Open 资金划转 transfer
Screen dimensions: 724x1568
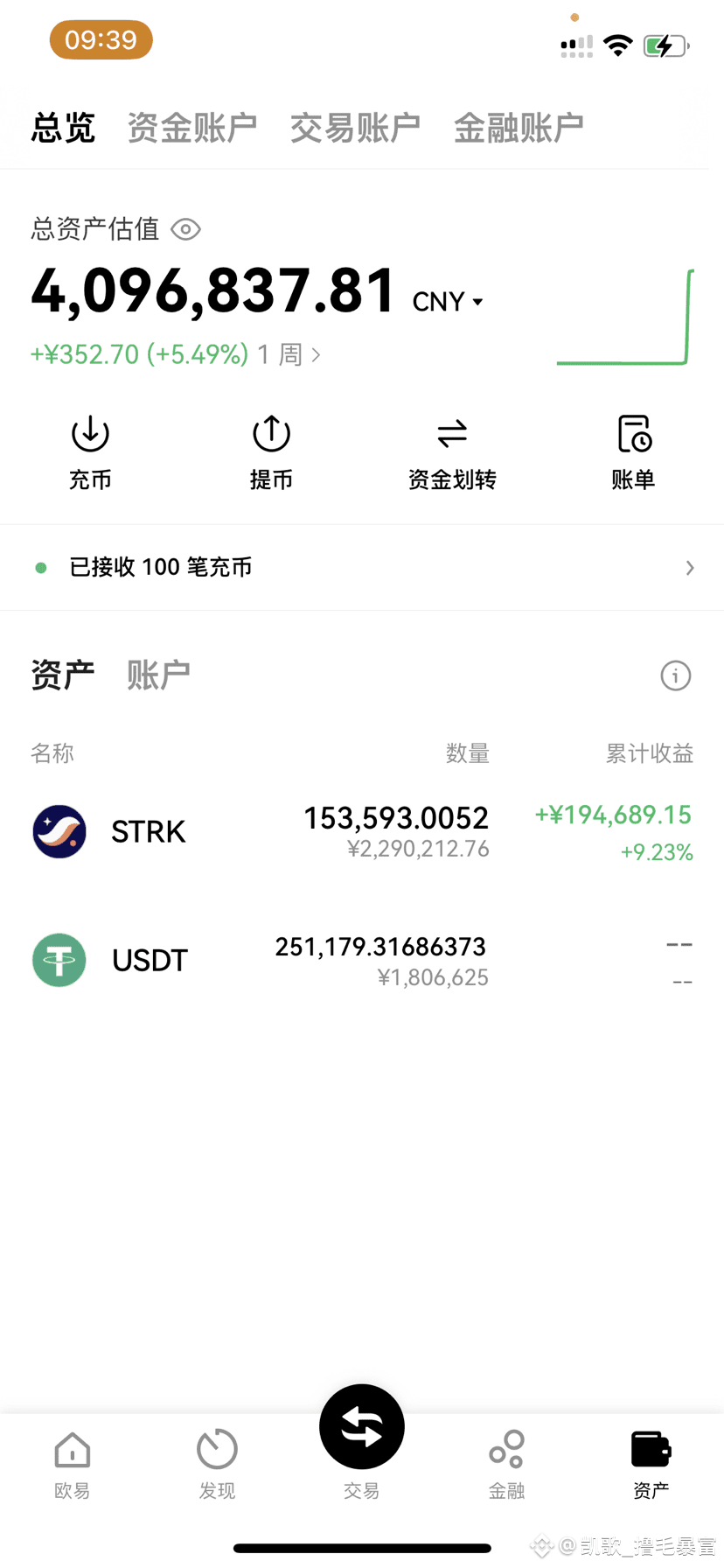click(452, 452)
